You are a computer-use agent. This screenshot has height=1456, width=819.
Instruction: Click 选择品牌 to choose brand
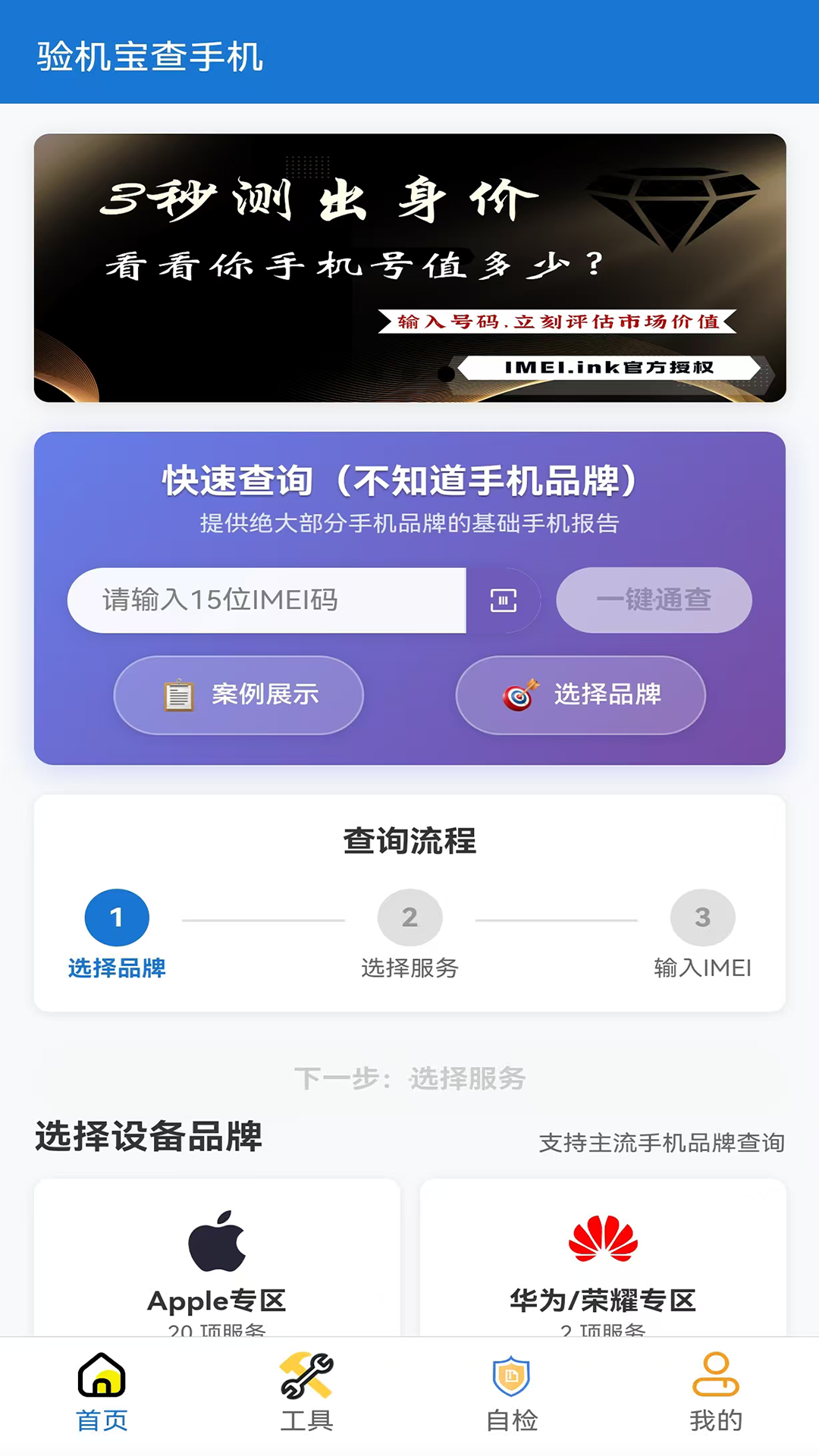point(580,694)
